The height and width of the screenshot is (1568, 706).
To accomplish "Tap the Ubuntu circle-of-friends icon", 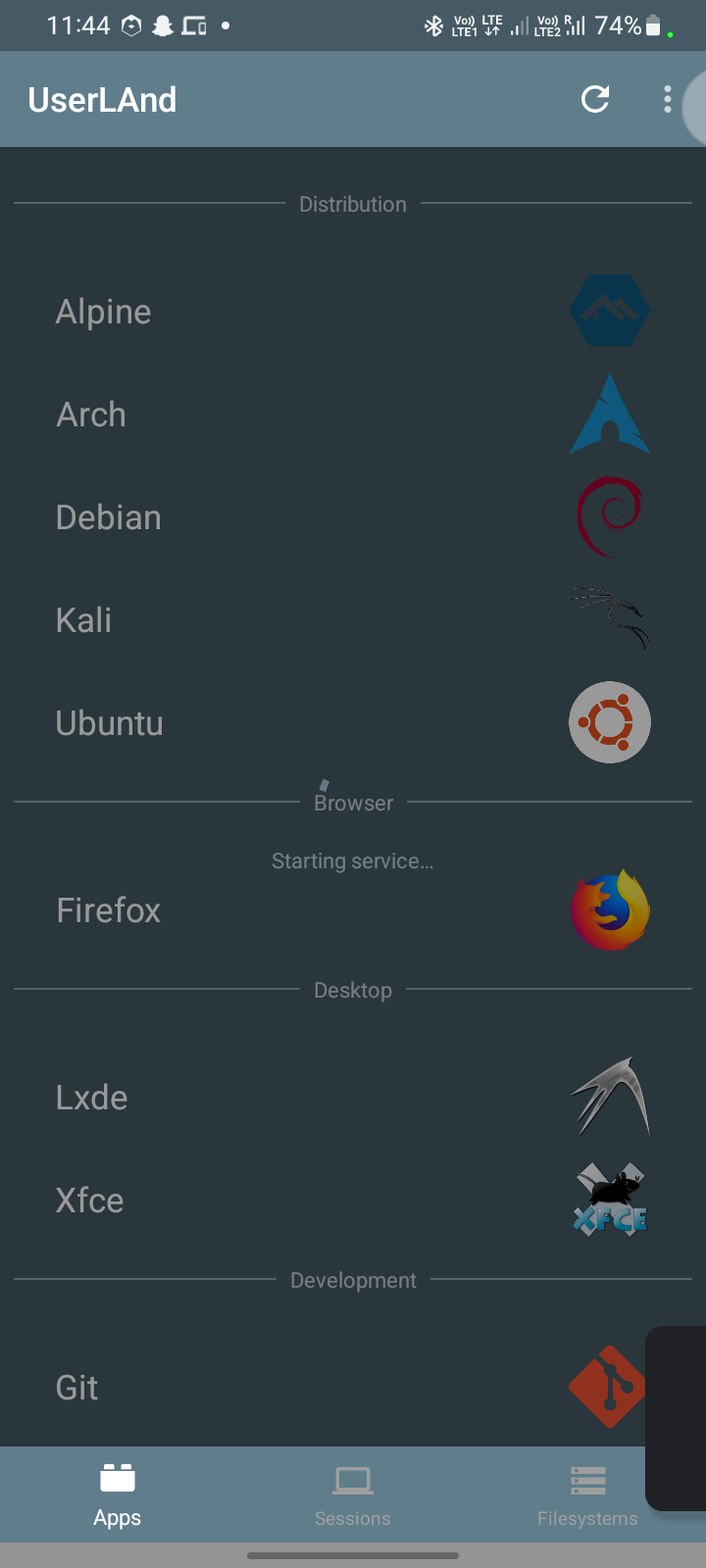I will (x=610, y=722).
